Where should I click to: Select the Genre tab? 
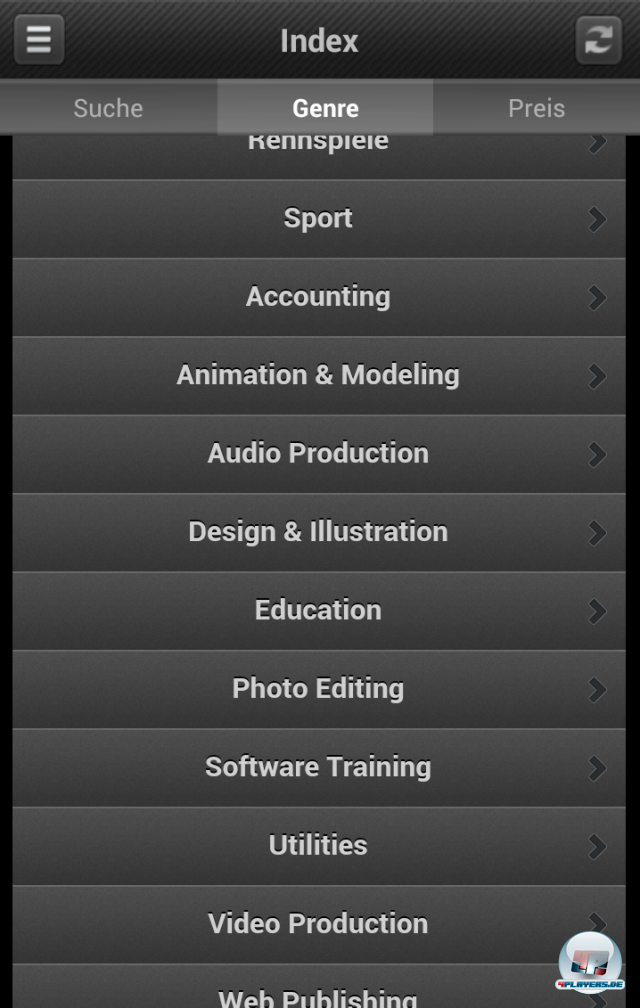click(325, 108)
